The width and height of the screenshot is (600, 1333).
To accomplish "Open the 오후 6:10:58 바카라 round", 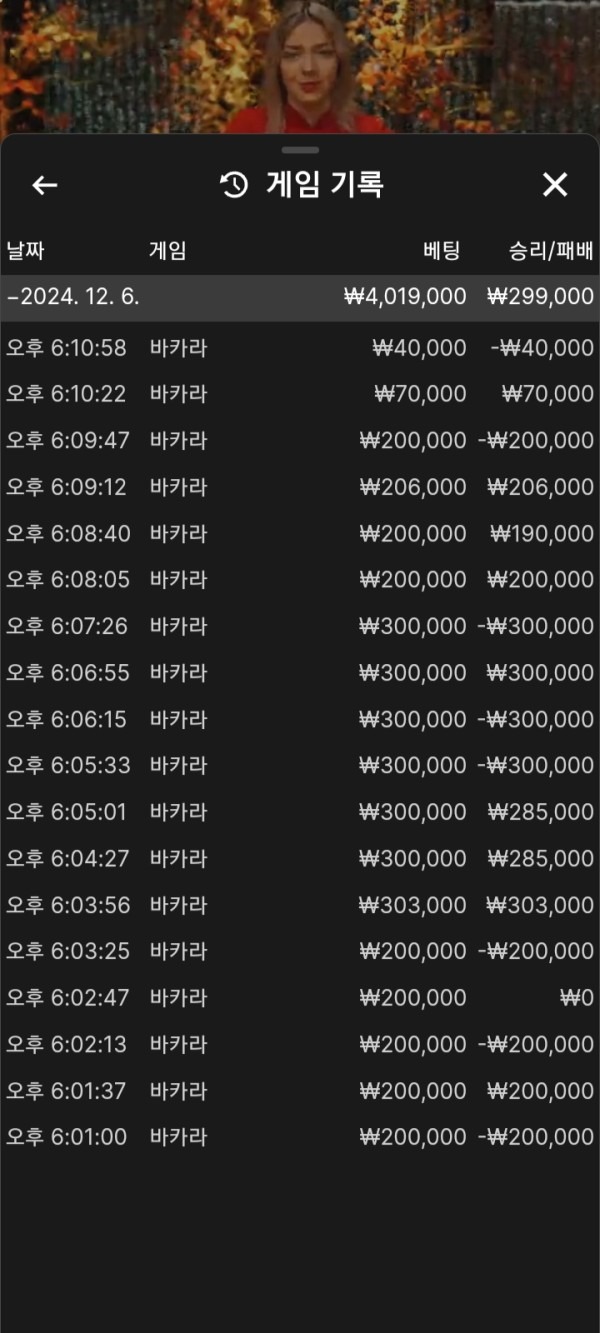I will pos(300,348).
